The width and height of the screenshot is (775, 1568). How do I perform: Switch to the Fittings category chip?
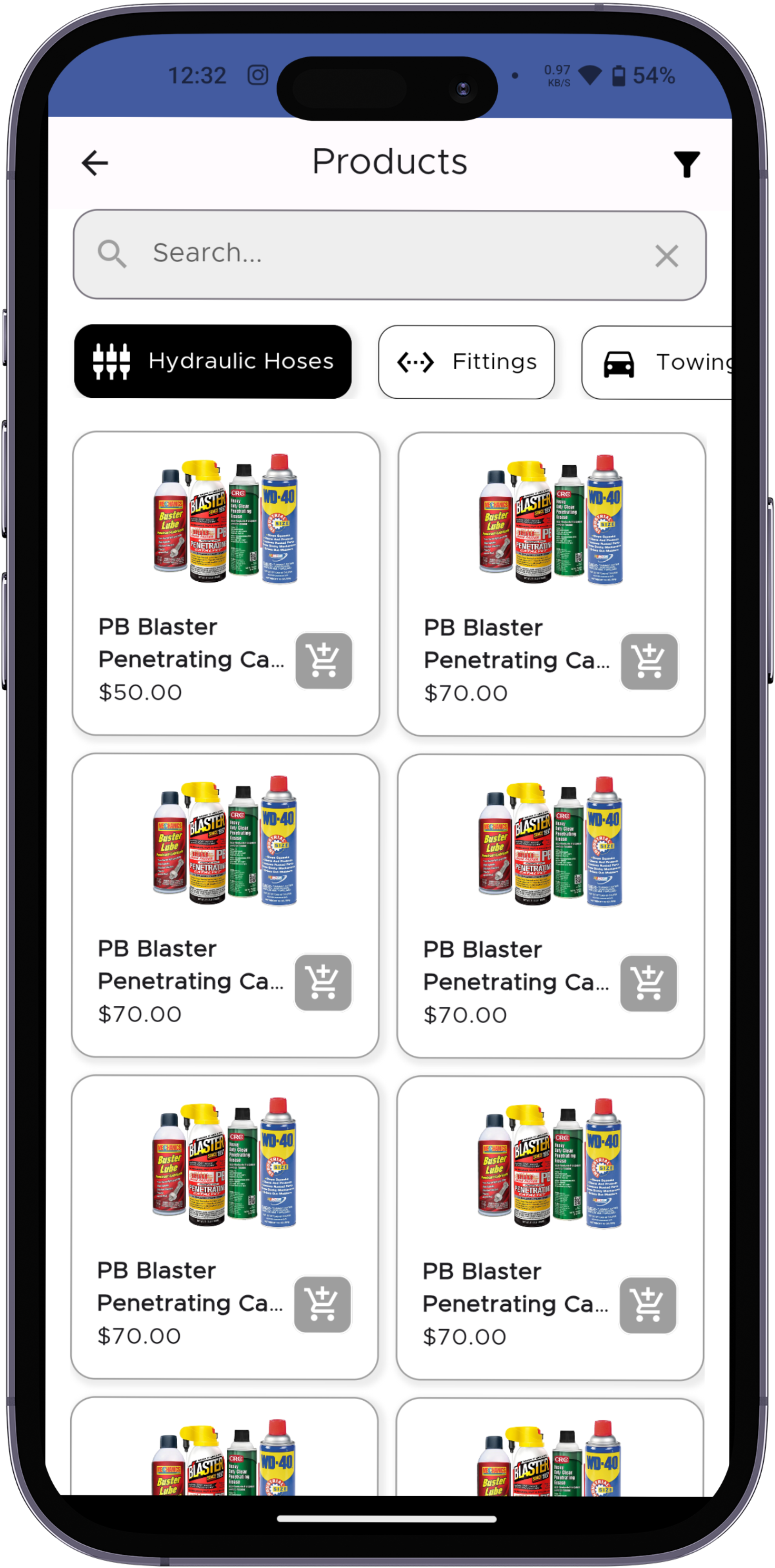click(466, 362)
